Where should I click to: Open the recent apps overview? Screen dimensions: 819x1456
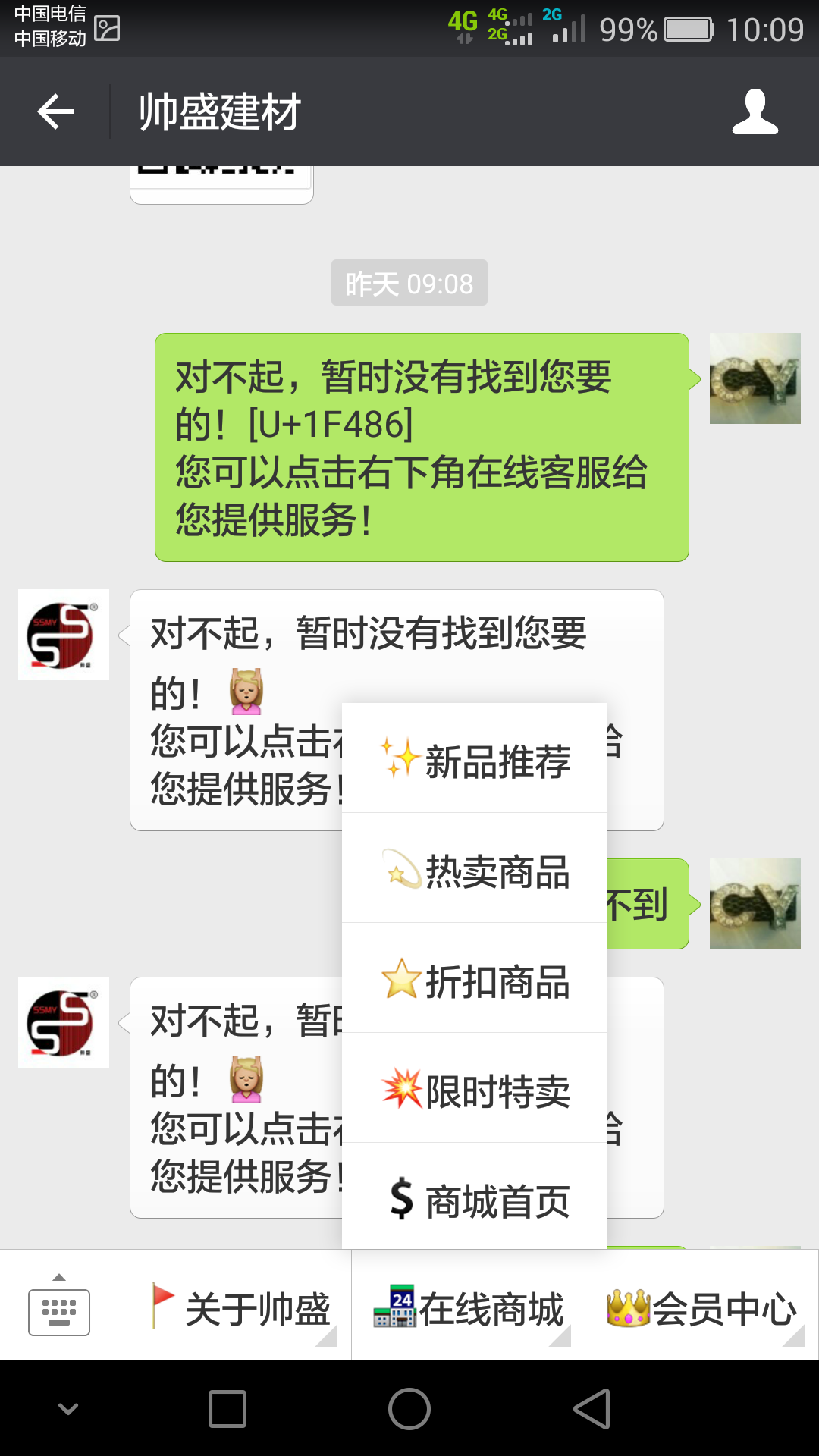tap(227, 1409)
